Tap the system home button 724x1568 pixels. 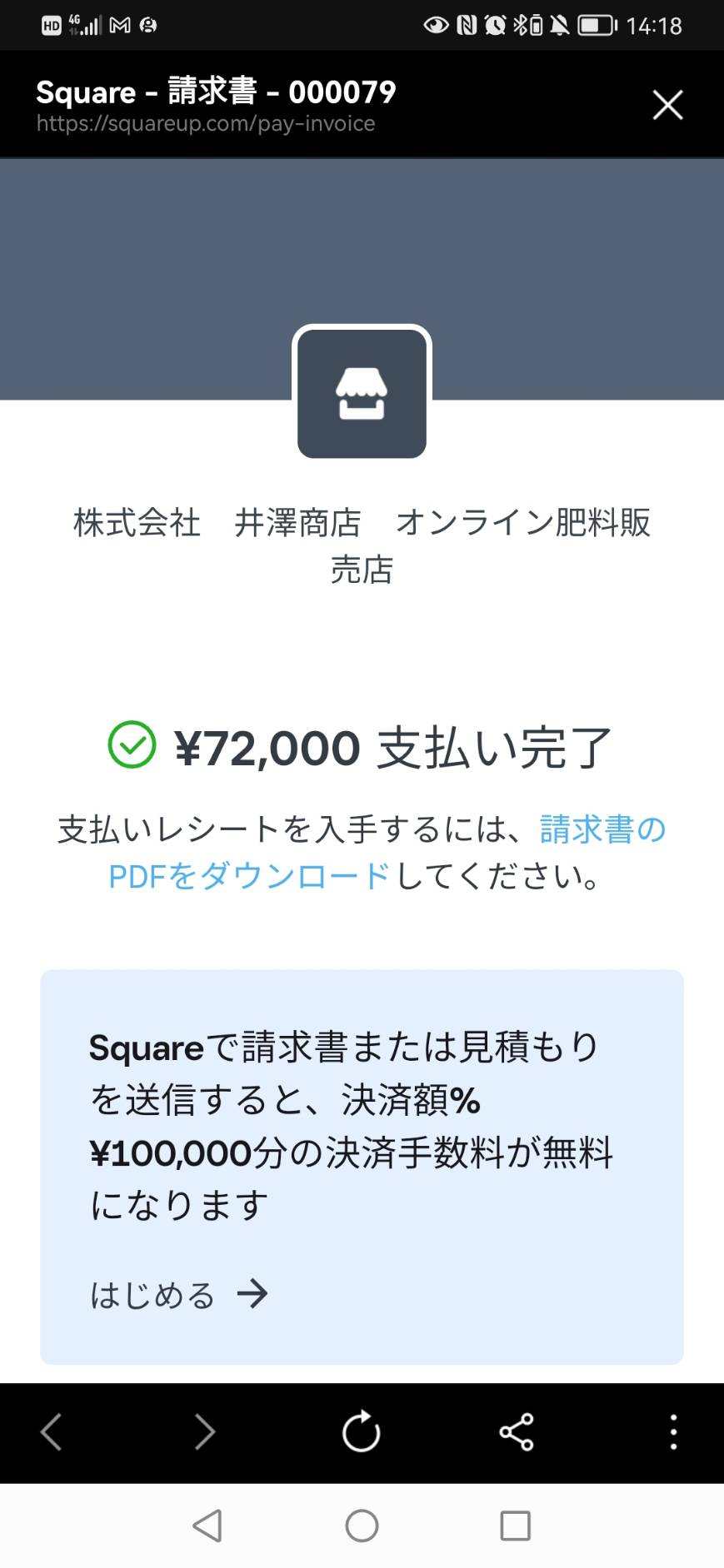tap(362, 1526)
